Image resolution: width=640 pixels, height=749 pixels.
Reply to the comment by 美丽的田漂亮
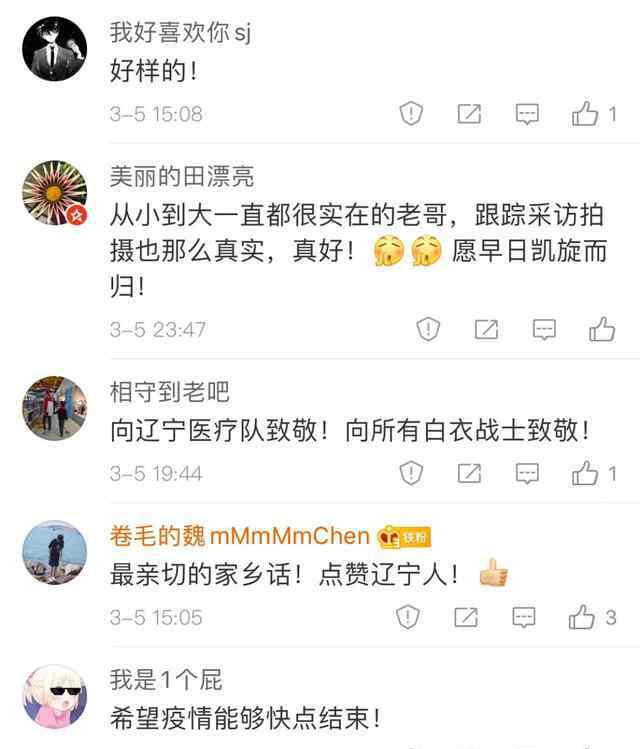pyautogui.click(x=544, y=329)
